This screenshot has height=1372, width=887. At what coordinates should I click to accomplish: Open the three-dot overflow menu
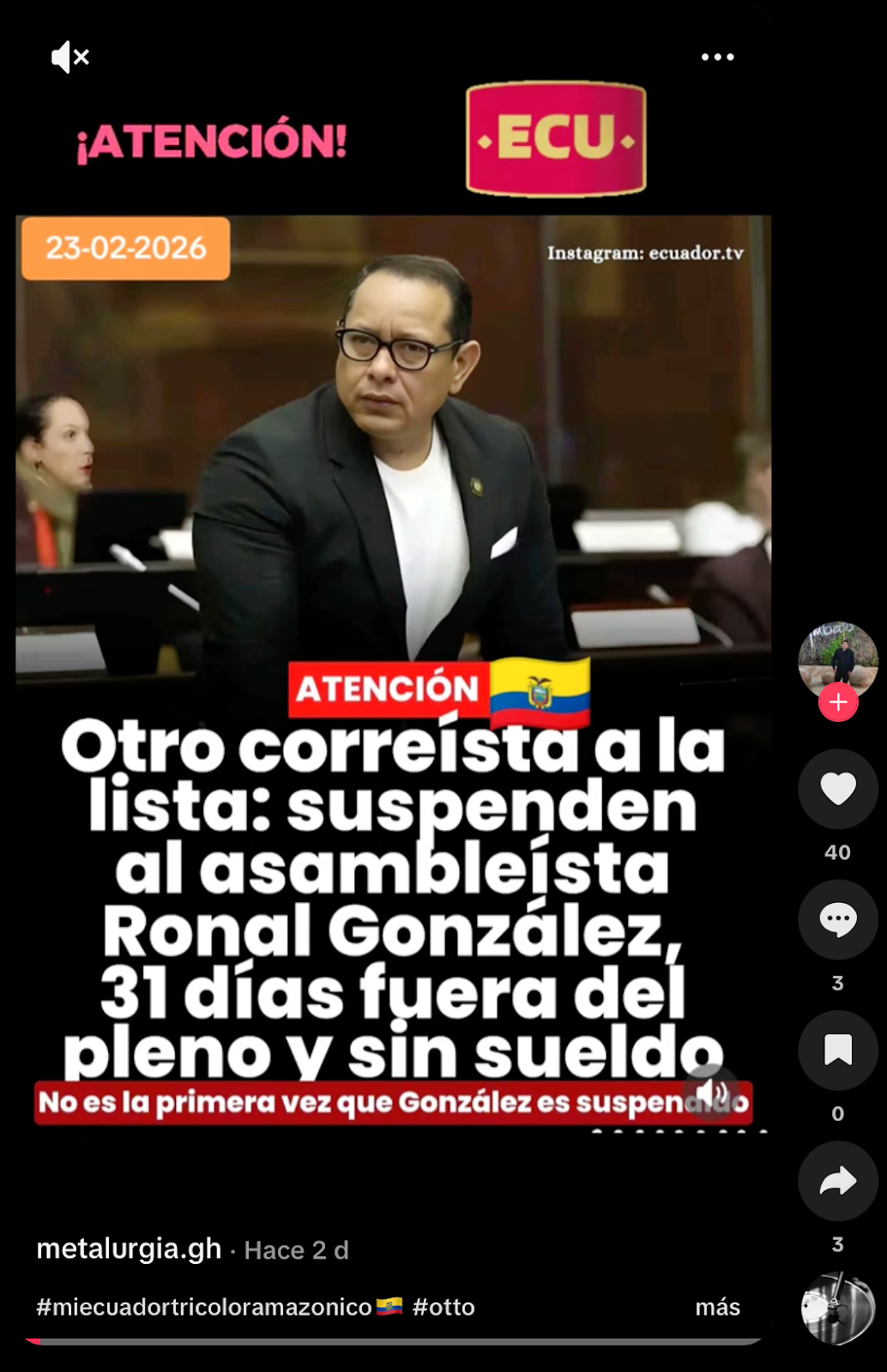tap(717, 57)
